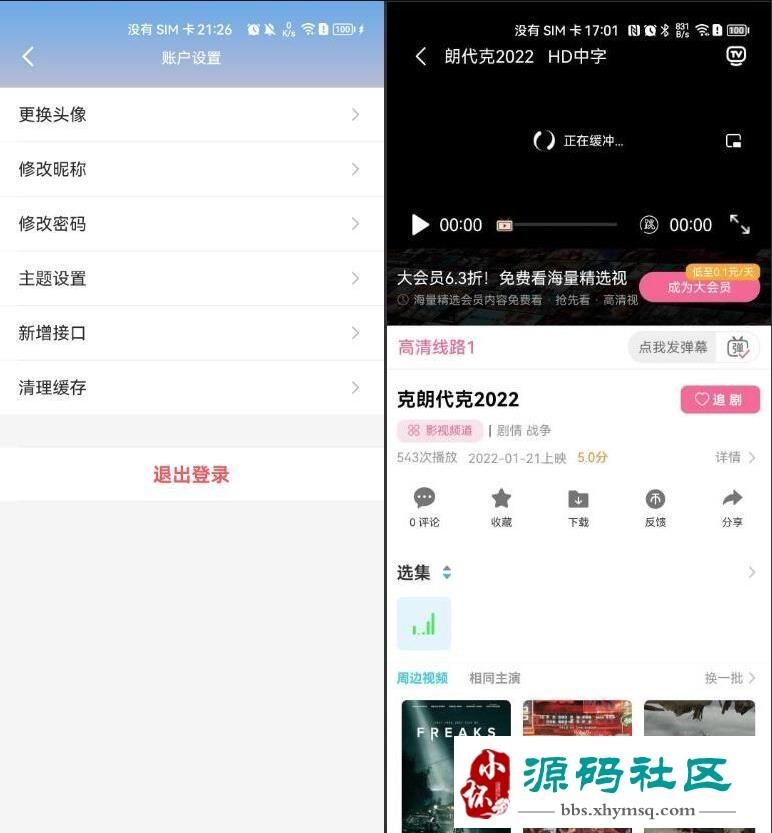Select 清理缓存 to clear the cache
The image size is (772, 833).
190,387
